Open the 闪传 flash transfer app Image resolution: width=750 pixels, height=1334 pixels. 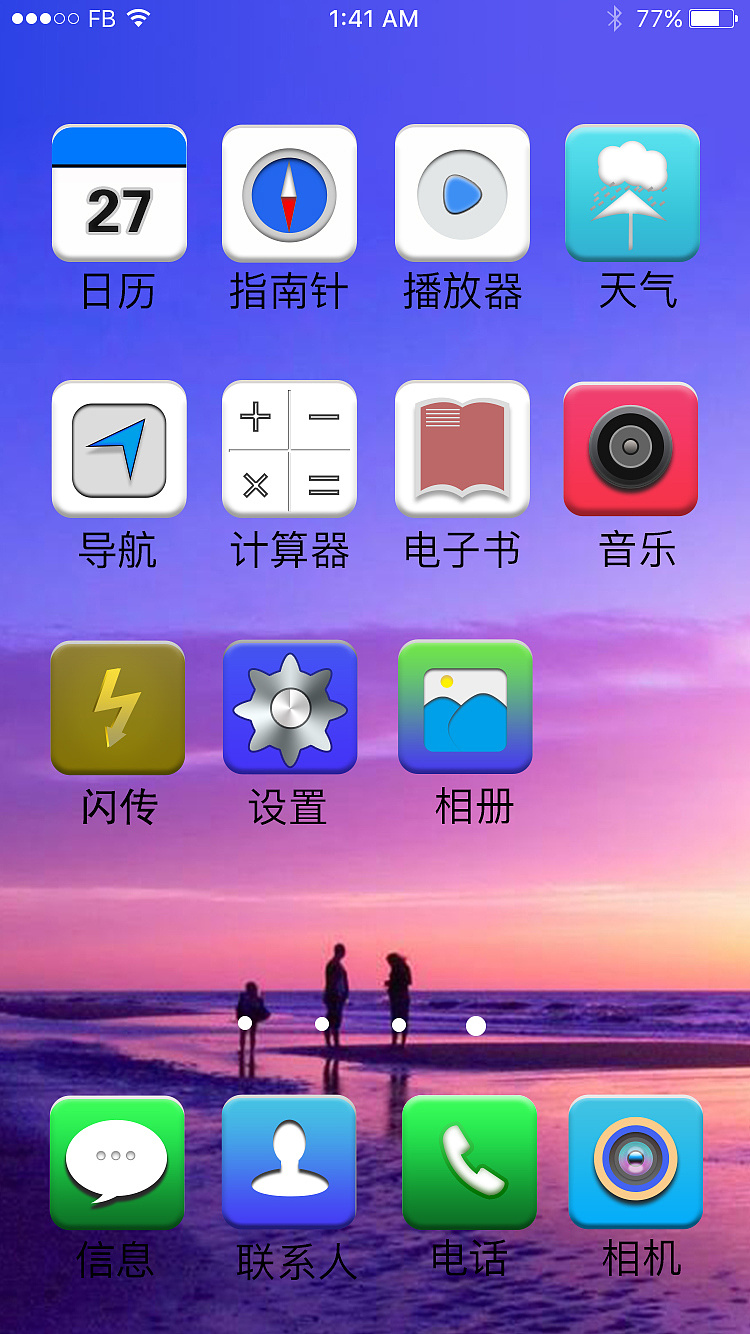tap(118, 708)
